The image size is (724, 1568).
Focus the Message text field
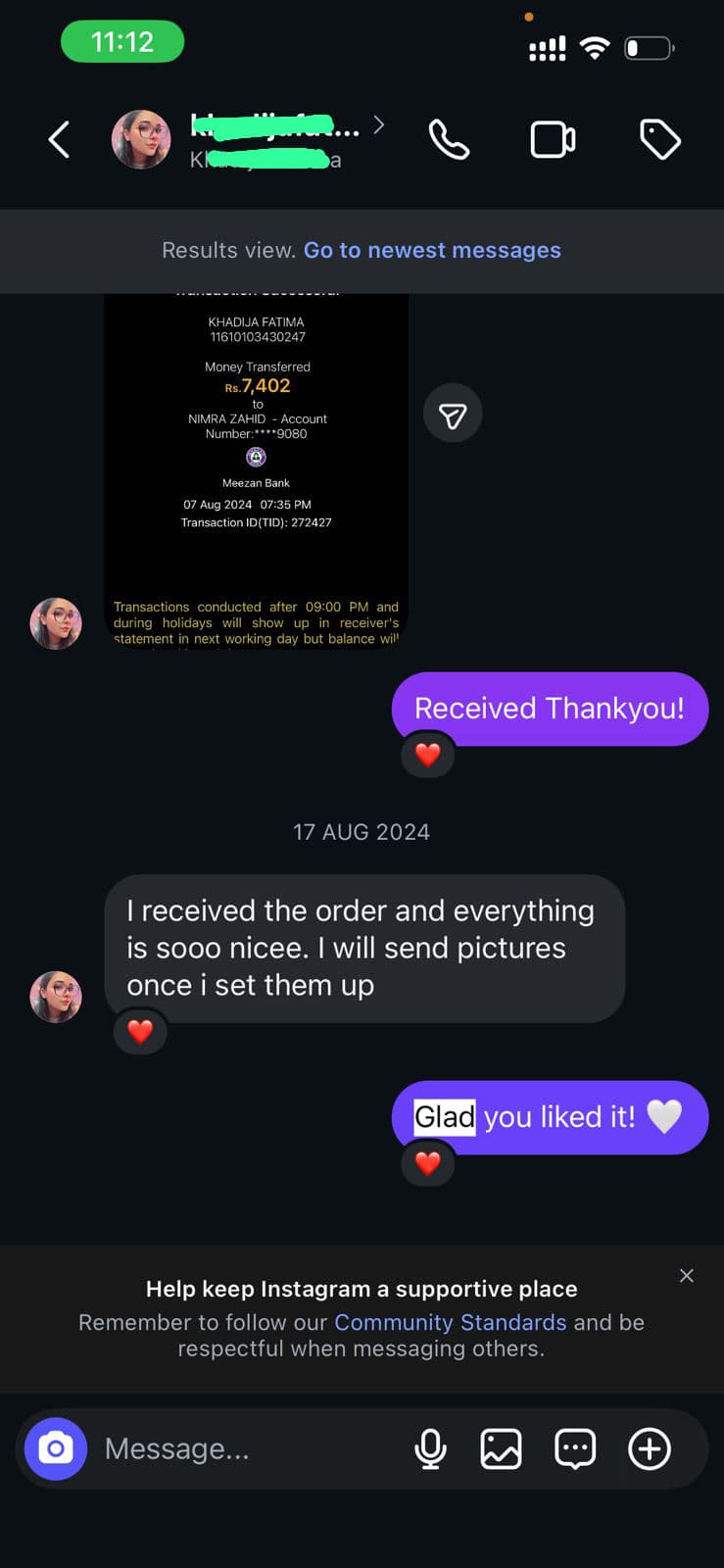click(x=245, y=1448)
